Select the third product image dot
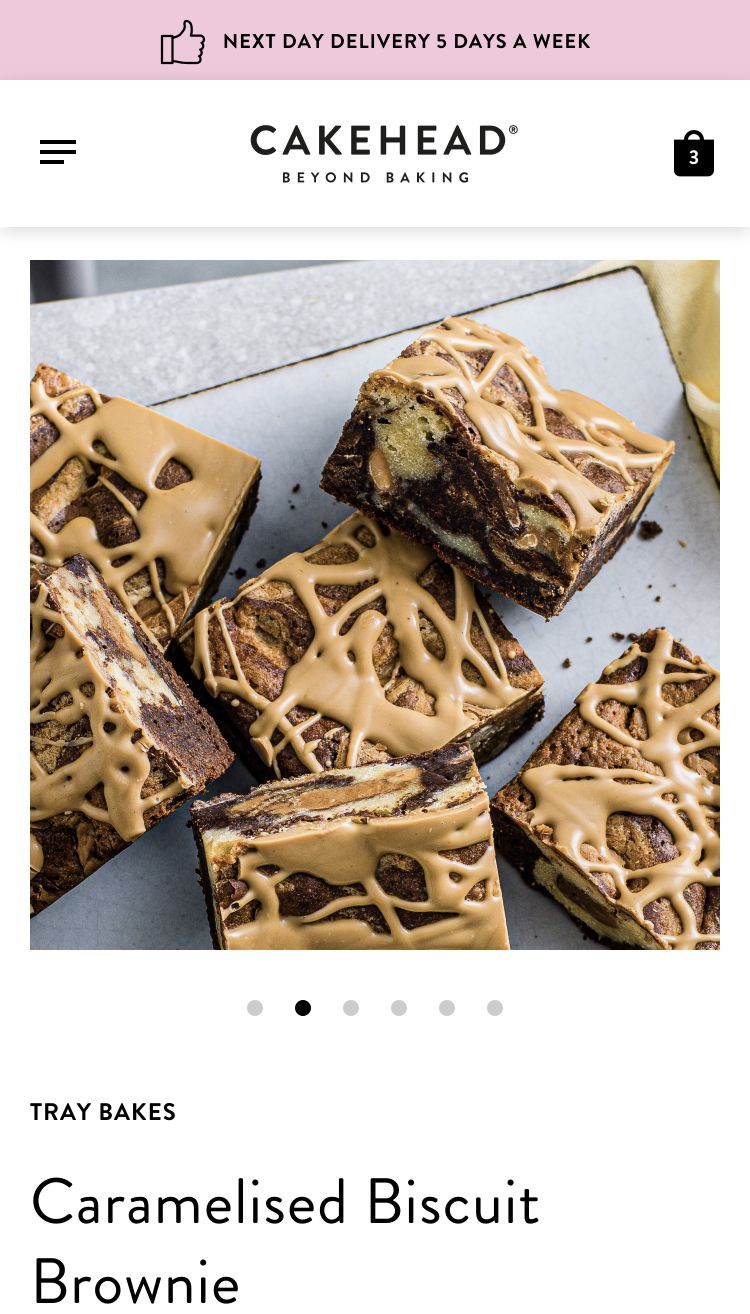 [x=351, y=1008]
